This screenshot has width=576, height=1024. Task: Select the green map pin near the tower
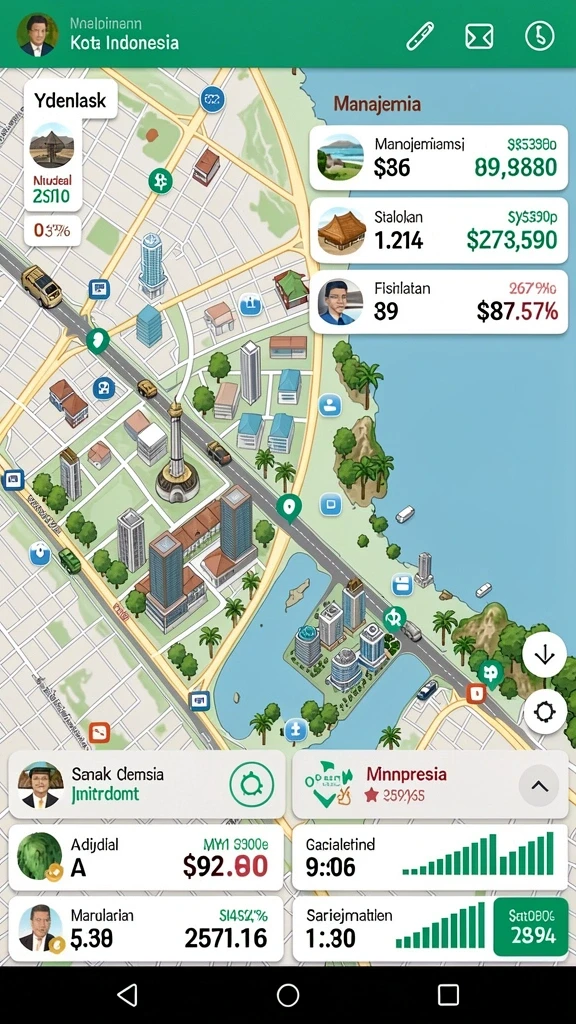click(288, 507)
